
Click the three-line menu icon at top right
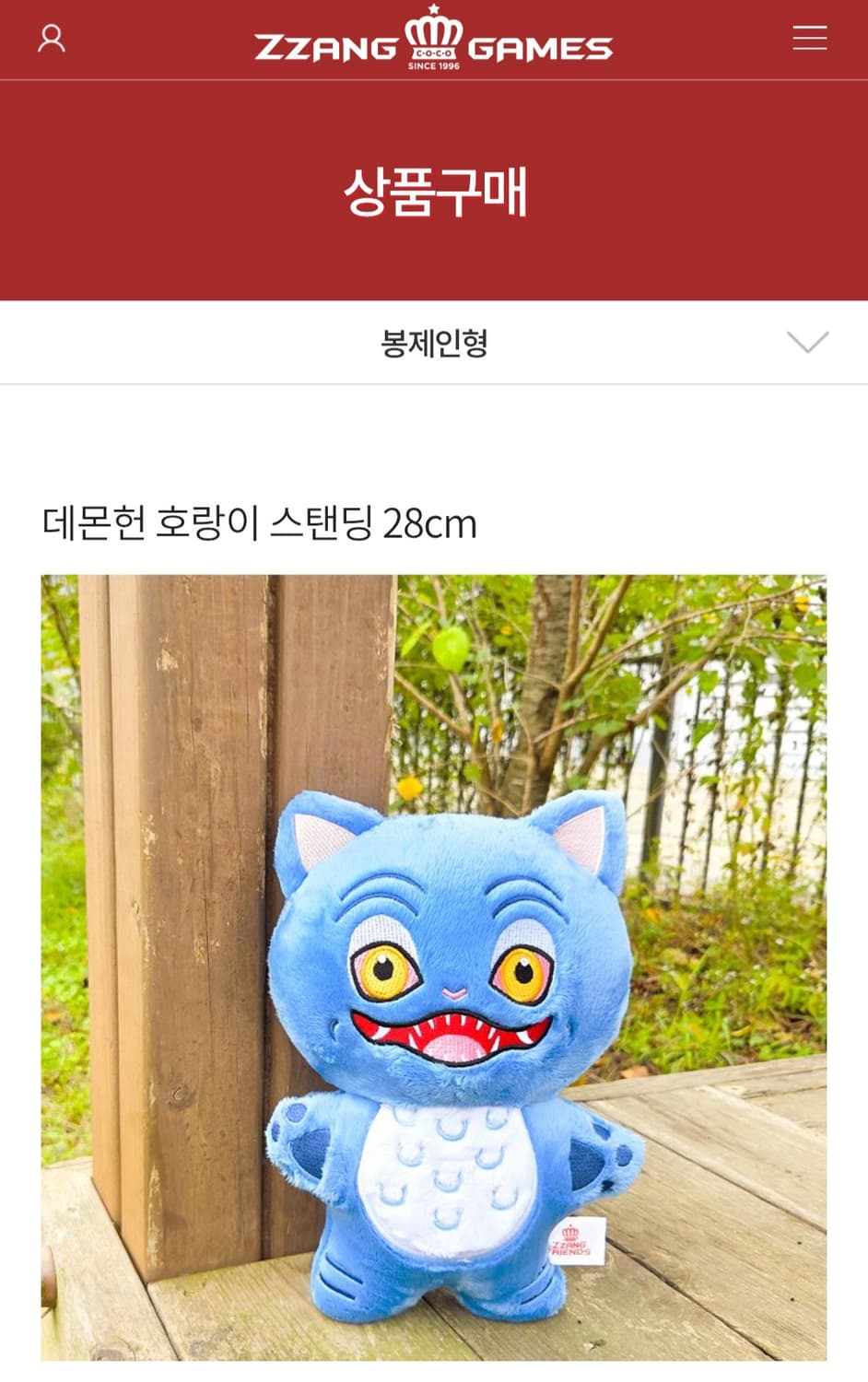[x=810, y=38]
